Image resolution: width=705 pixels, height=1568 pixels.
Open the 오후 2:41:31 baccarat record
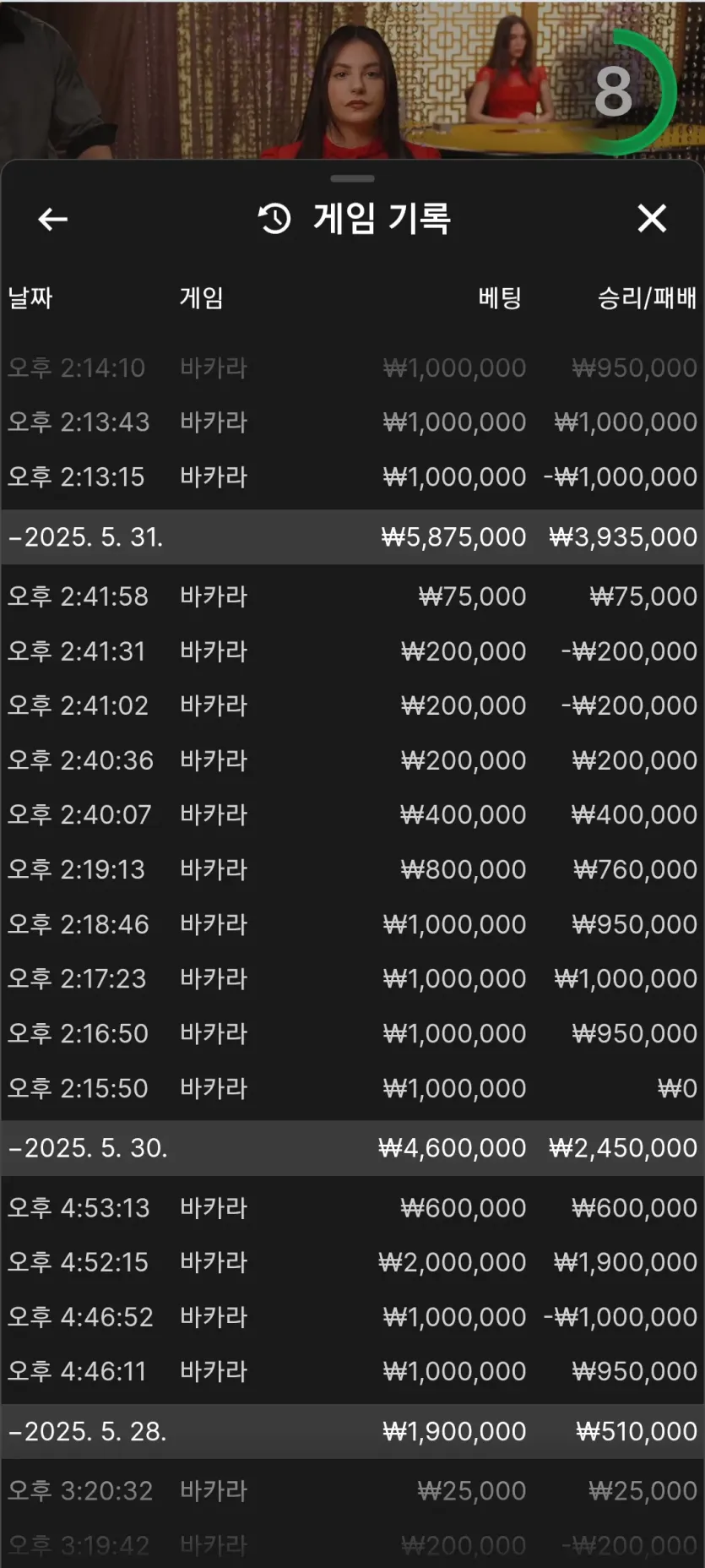coord(352,651)
